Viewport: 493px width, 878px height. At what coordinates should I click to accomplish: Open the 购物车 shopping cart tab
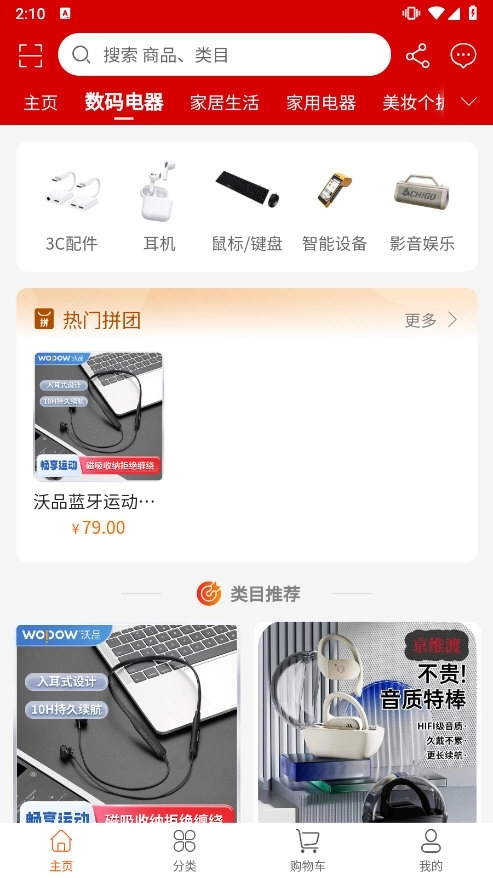pyautogui.click(x=308, y=850)
